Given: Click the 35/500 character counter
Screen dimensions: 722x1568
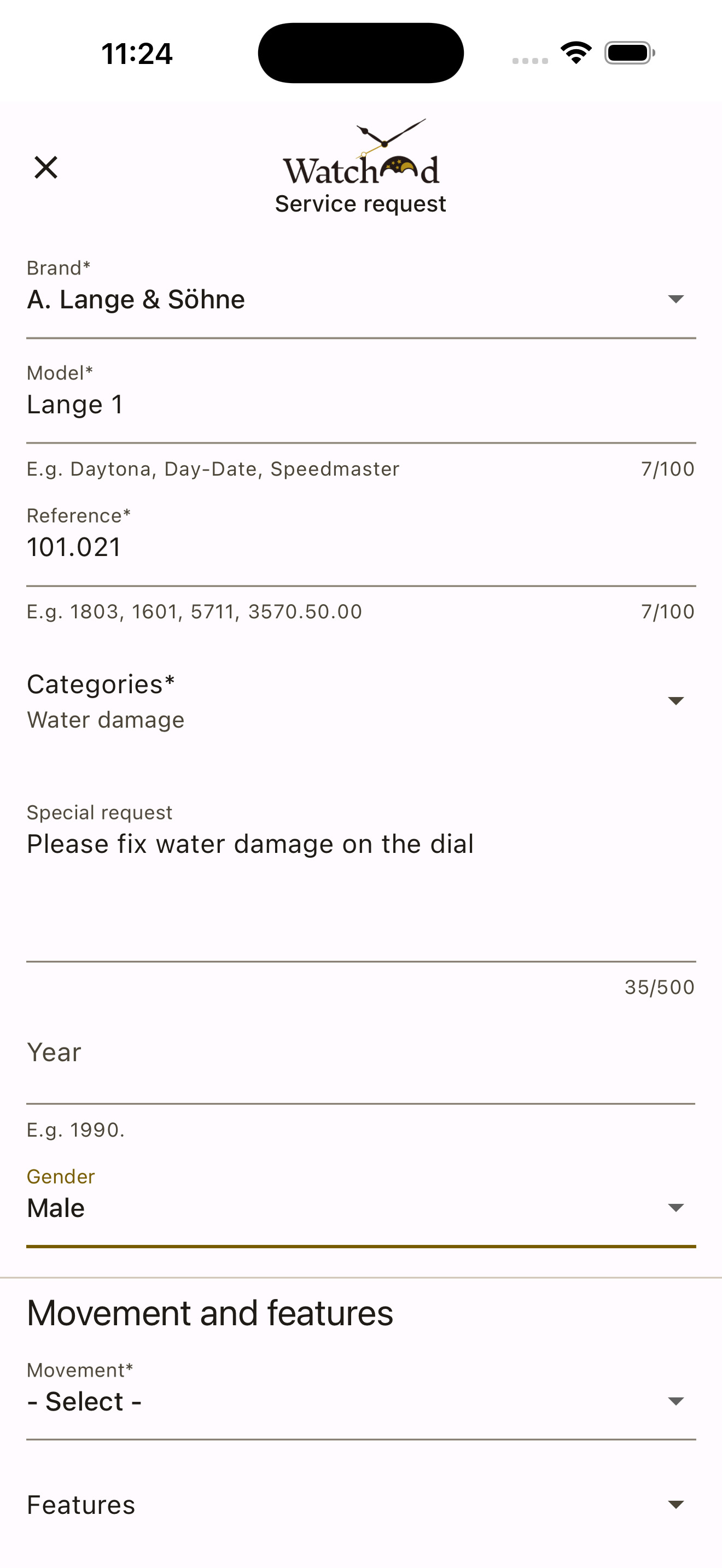Looking at the screenshot, I should 660,987.
